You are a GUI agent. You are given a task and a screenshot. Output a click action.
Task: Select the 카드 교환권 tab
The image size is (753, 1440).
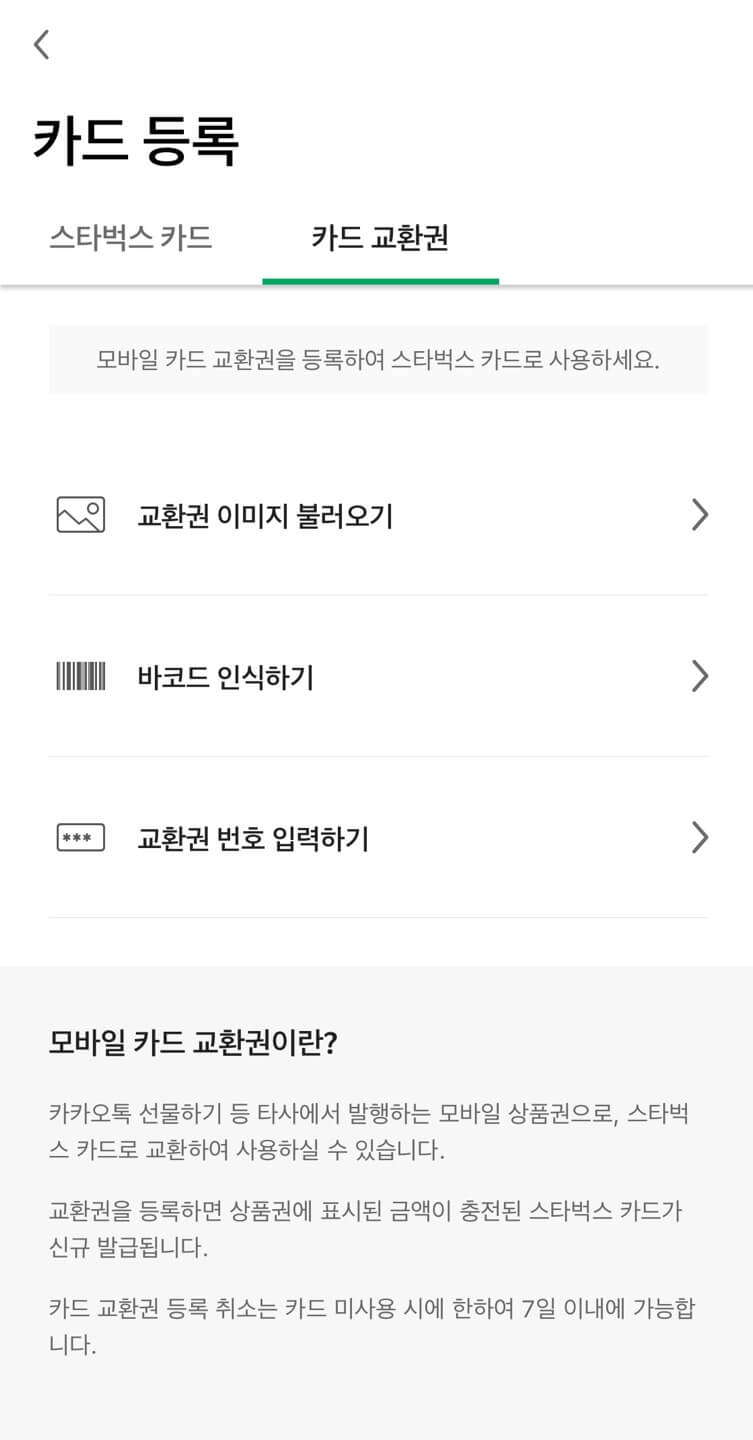click(380, 238)
